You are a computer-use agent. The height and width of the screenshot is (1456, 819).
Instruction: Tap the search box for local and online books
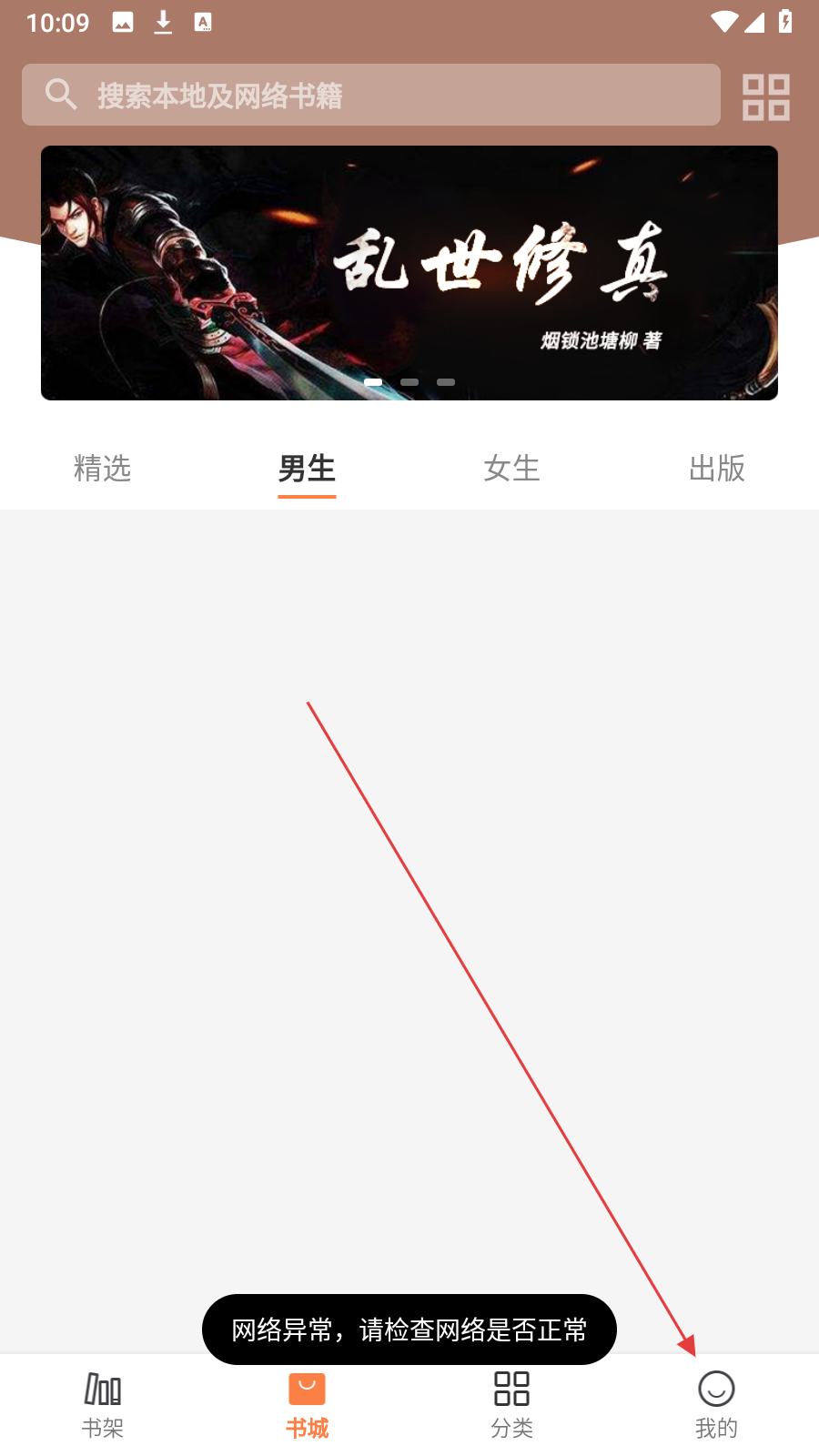(x=371, y=95)
